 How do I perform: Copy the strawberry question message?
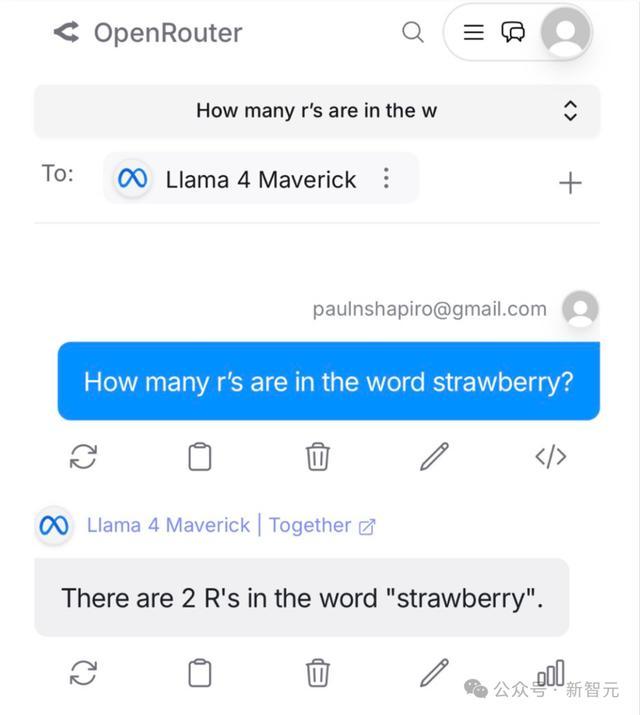[200, 457]
